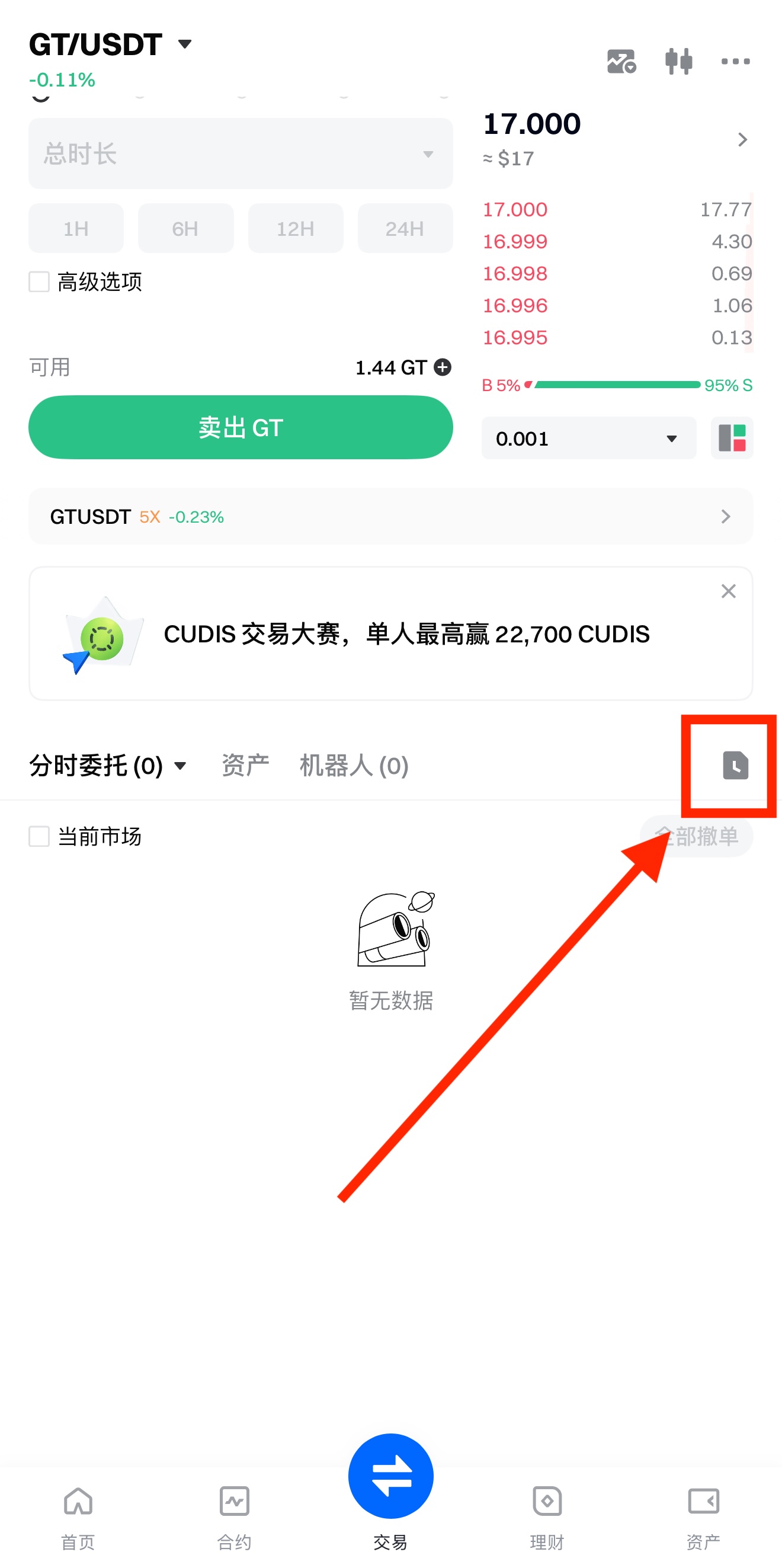This screenshot has height=1568, width=782.
Task: Go to the 理财 bottom tab
Action: click(546, 1516)
